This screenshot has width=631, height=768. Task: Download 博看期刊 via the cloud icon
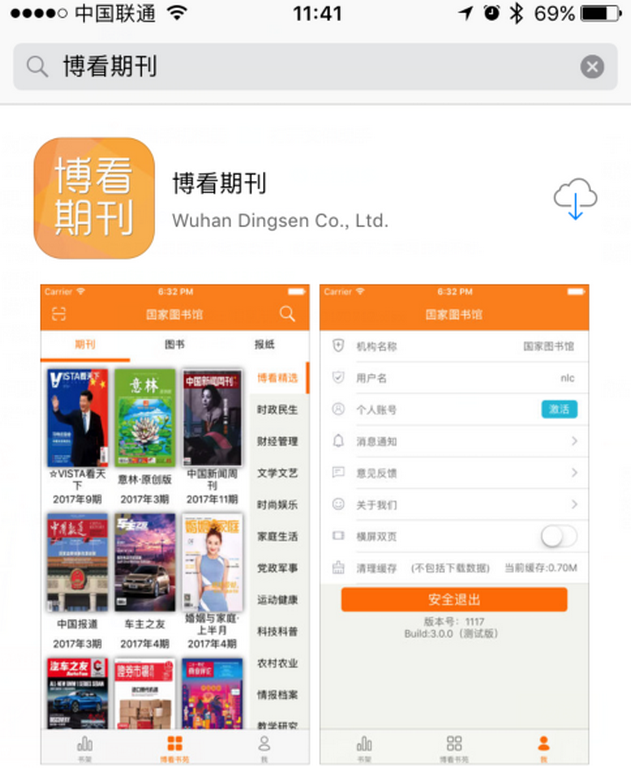(575, 200)
